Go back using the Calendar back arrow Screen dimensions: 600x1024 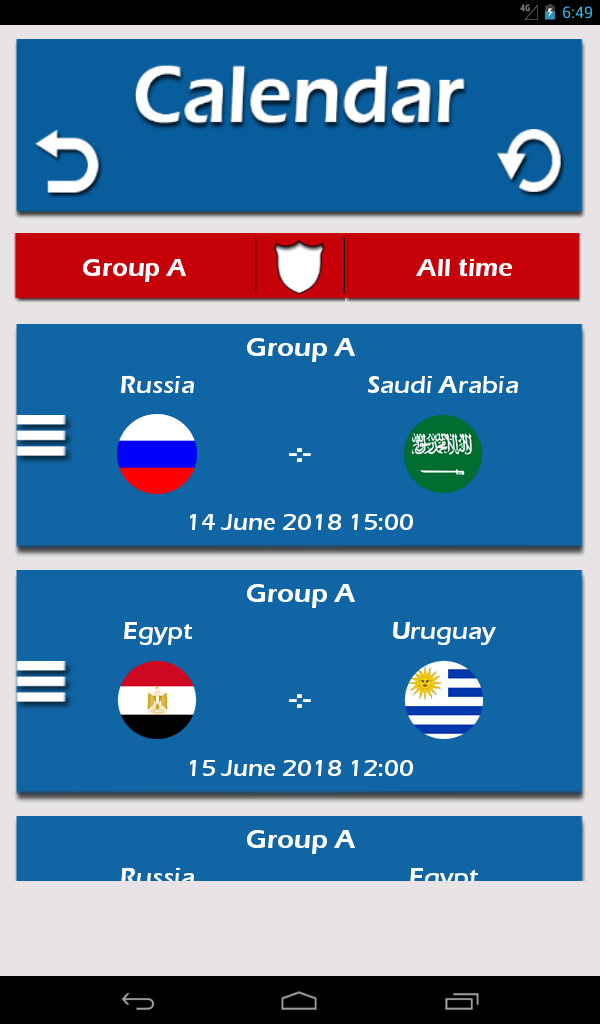point(67,162)
